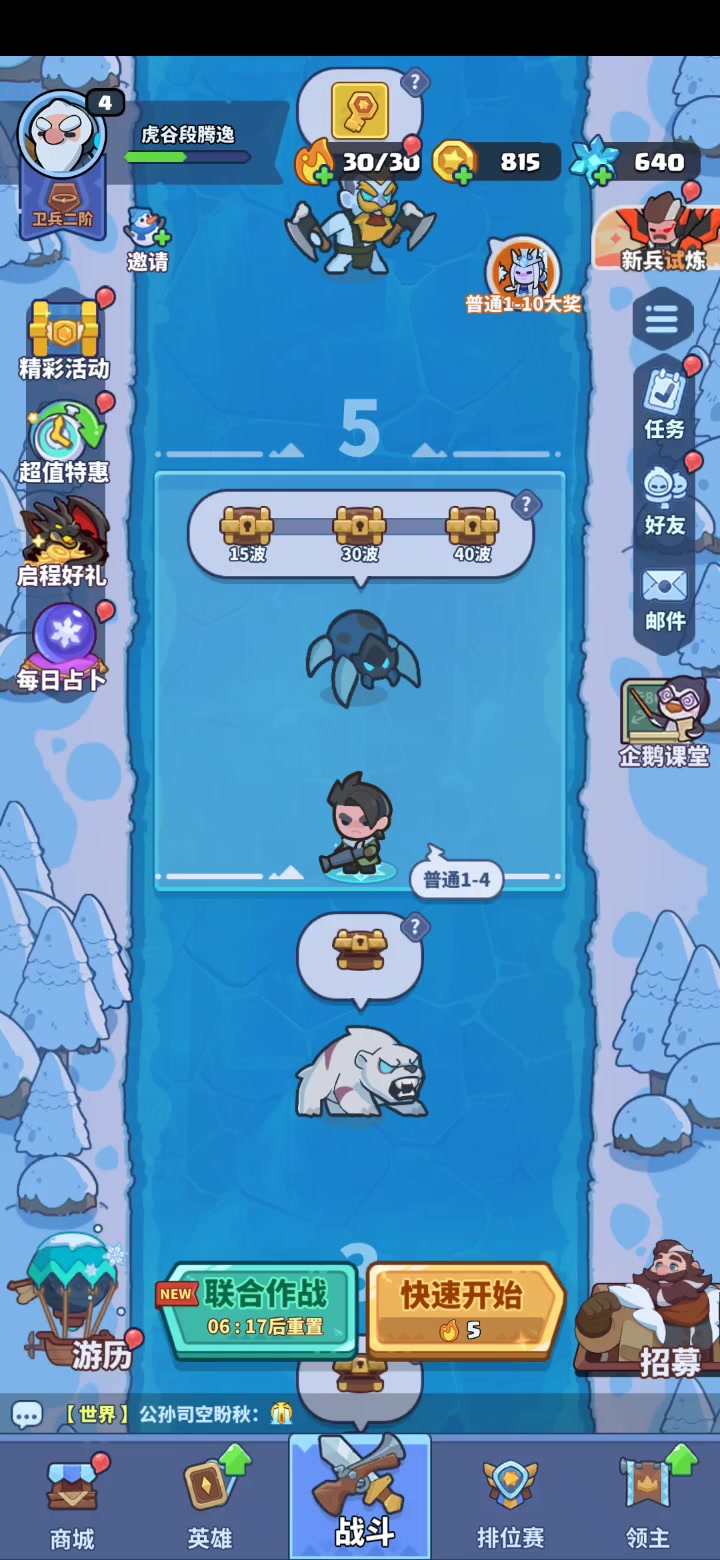Open the player avatar profile
This screenshot has width=720, height=1560.
[x=62, y=135]
